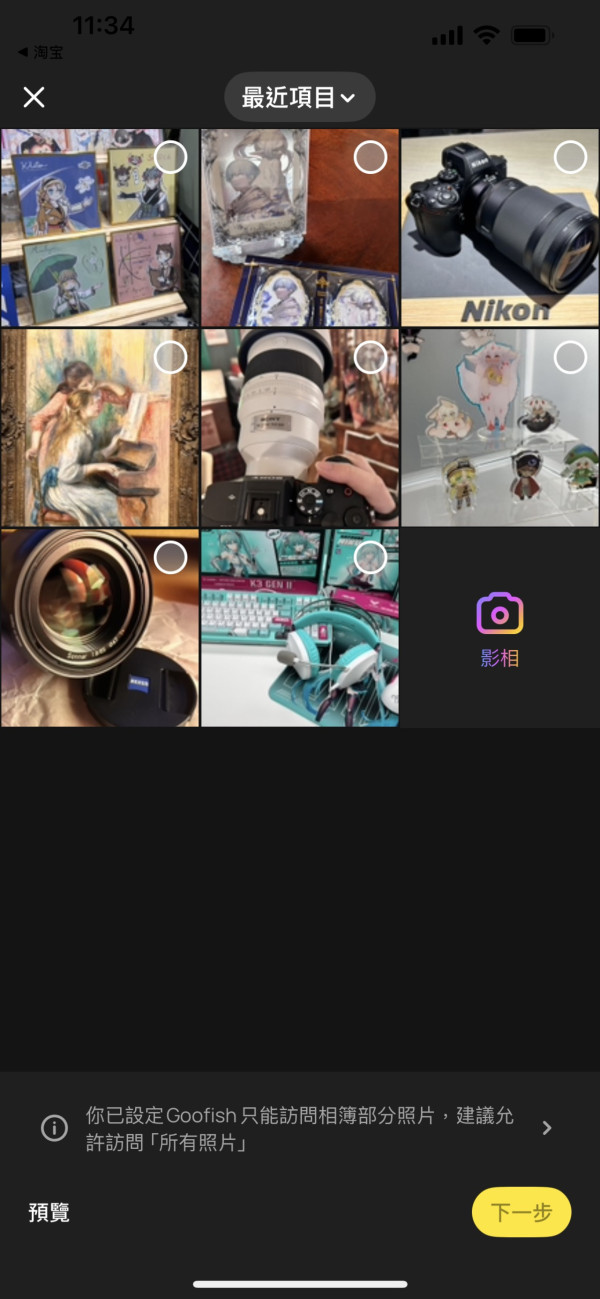Open the 最近項目 album dropdown
This screenshot has width=600, height=1299.
(299, 97)
